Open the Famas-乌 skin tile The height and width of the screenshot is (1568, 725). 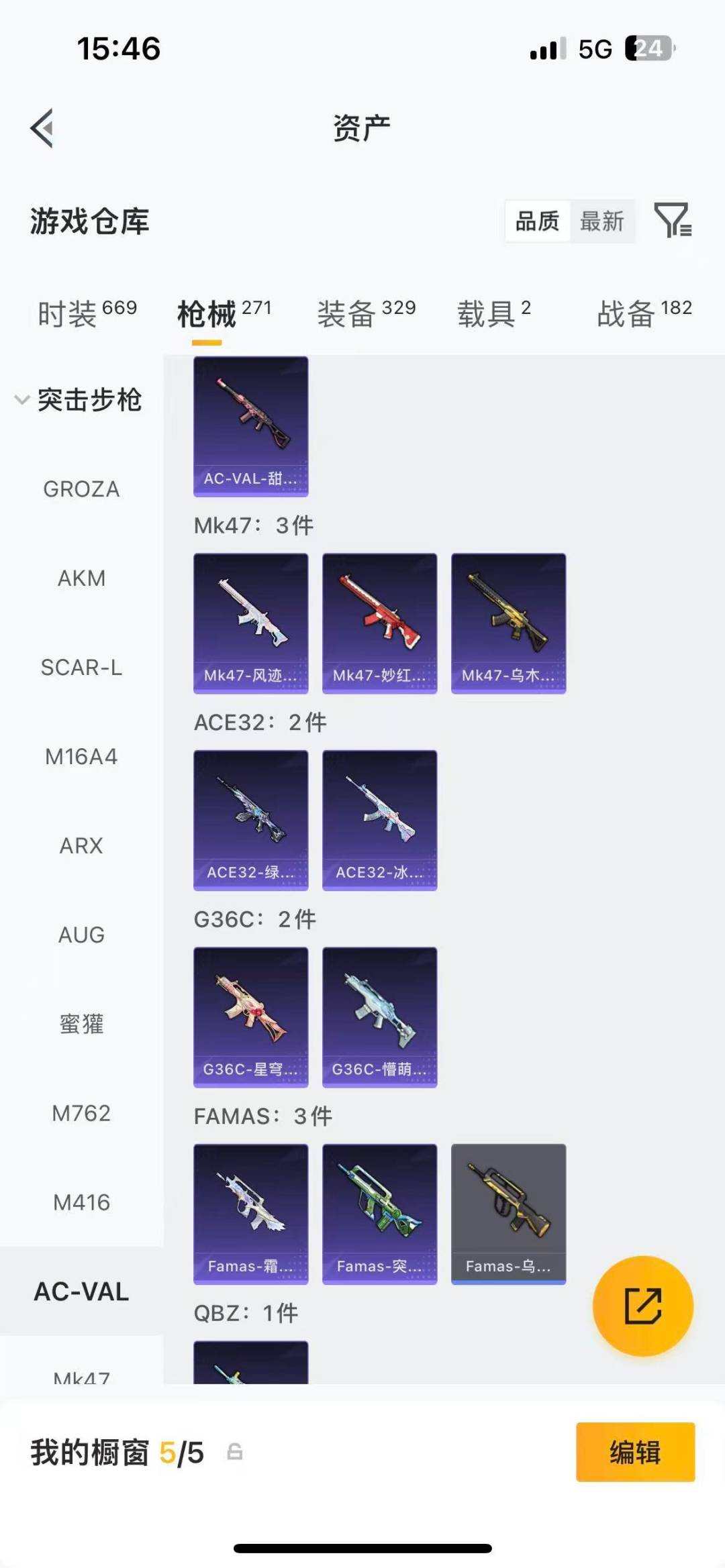509,1214
